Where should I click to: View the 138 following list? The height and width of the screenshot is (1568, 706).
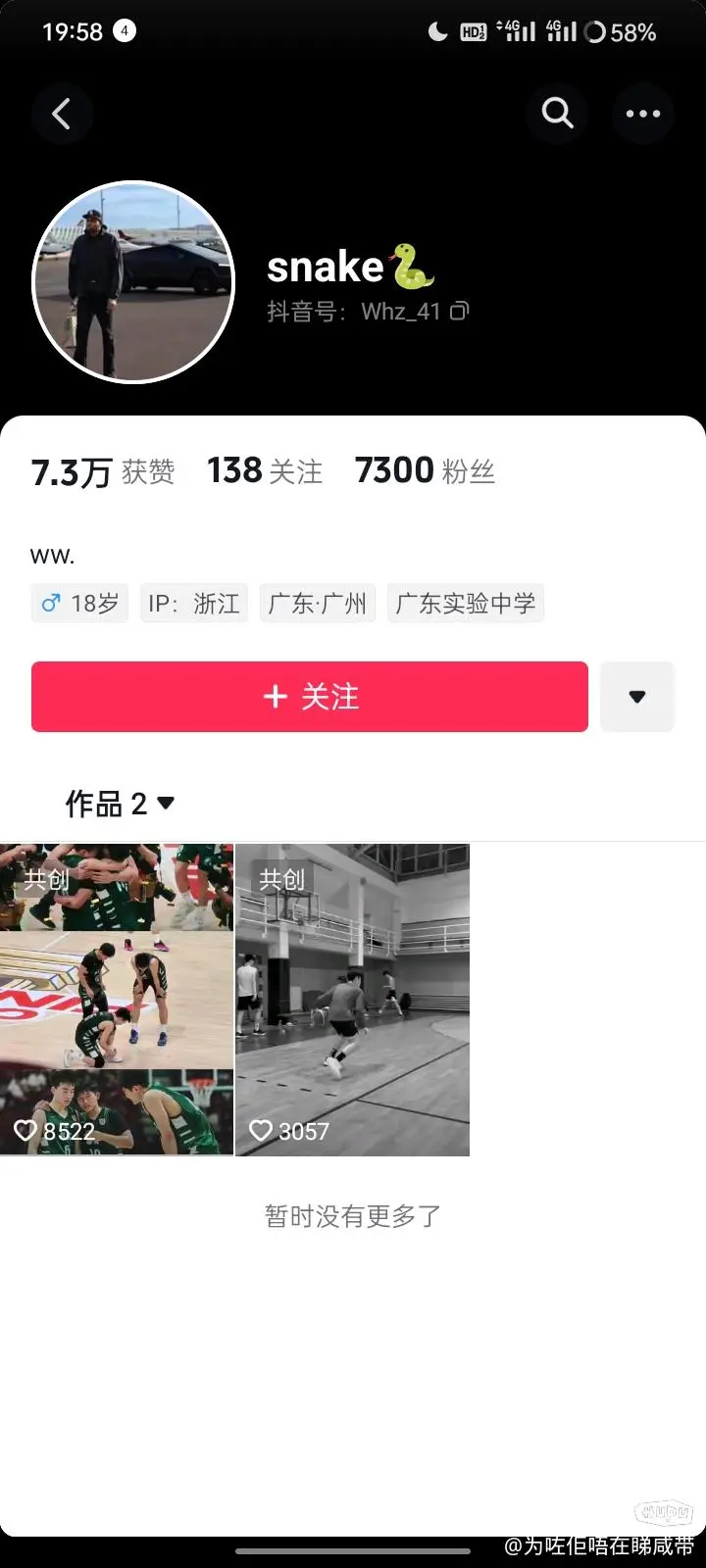point(264,471)
